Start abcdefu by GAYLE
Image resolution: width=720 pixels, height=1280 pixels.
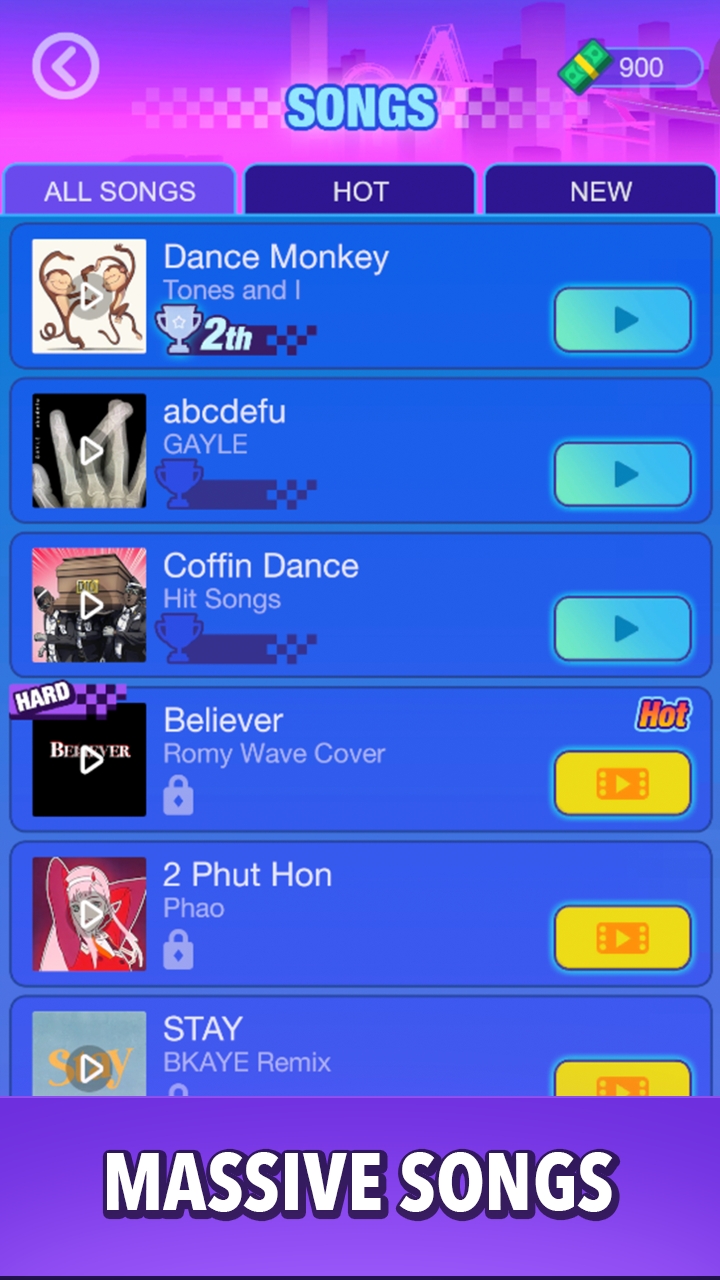[x=622, y=474]
